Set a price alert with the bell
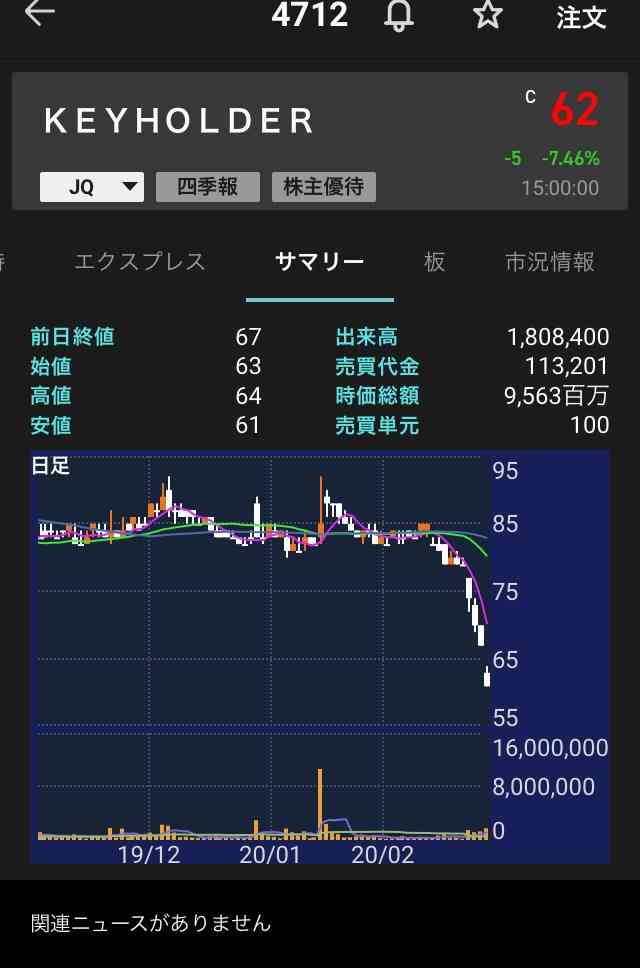The height and width of the screenshot is (968, 640). [x=398, y=16]
